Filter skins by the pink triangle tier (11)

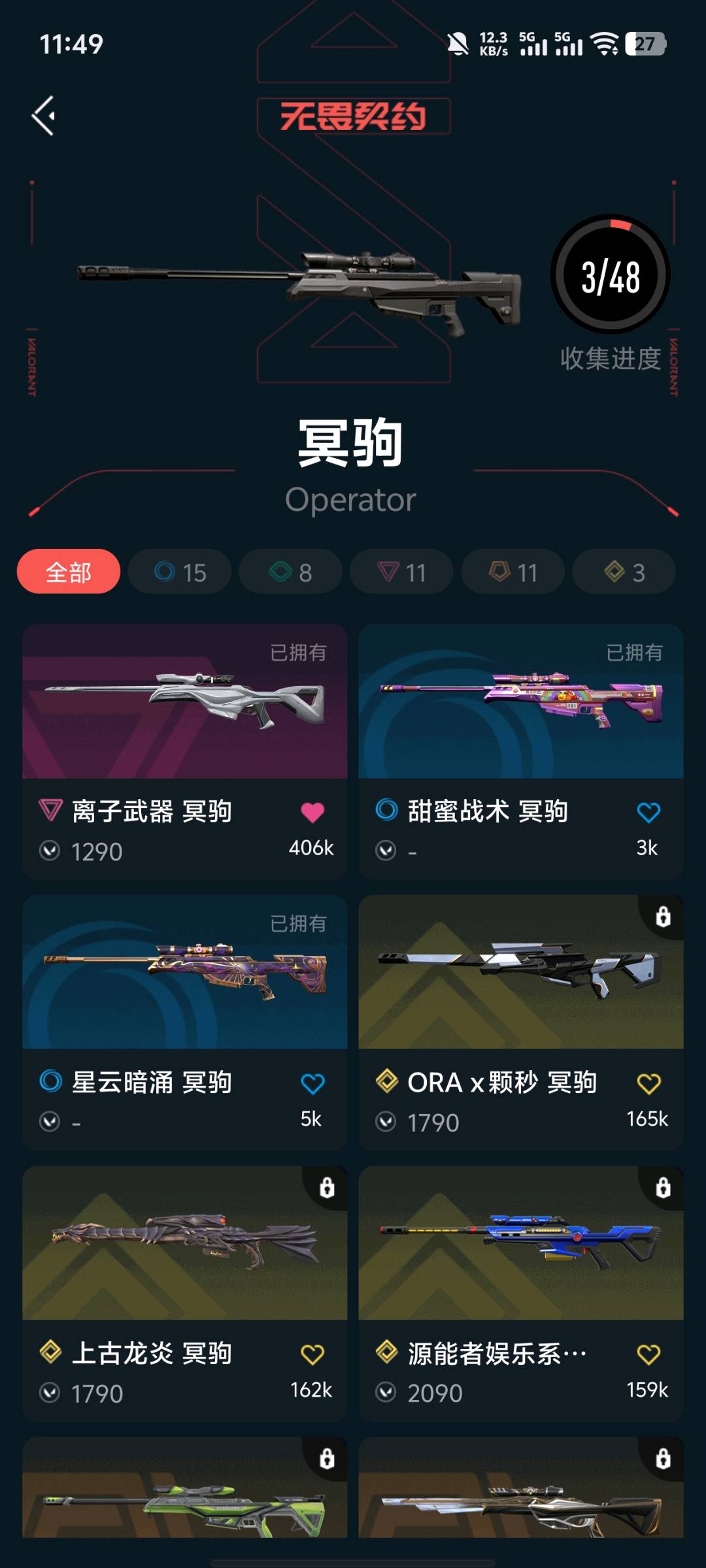click(x=401, y=572)
